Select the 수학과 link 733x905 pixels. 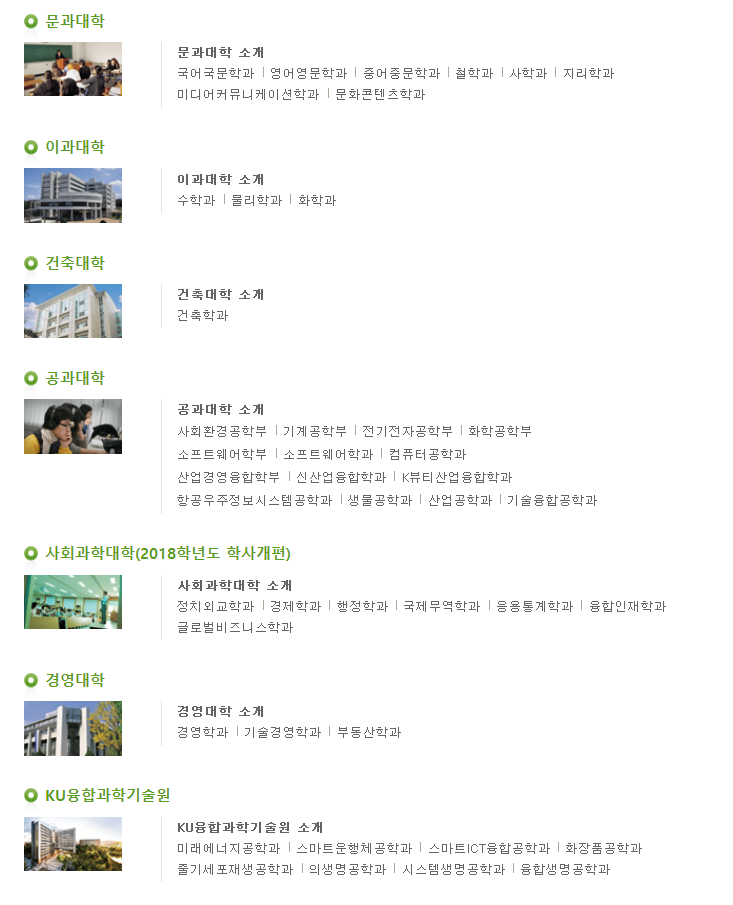(196, 200)
